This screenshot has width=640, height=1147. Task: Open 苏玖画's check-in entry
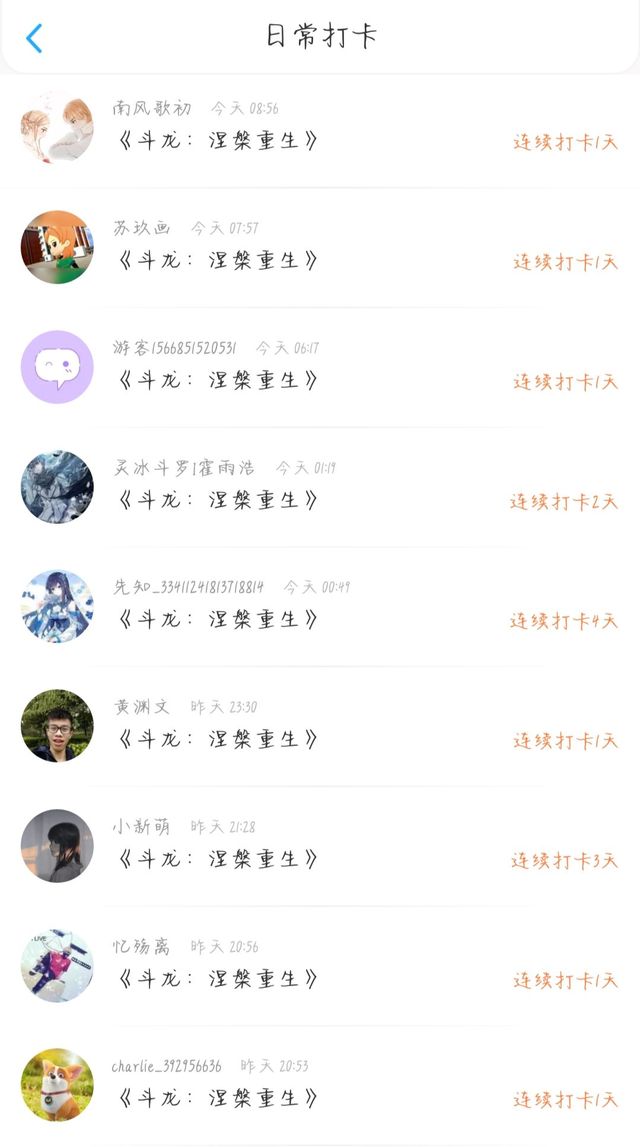pos(318,247)
